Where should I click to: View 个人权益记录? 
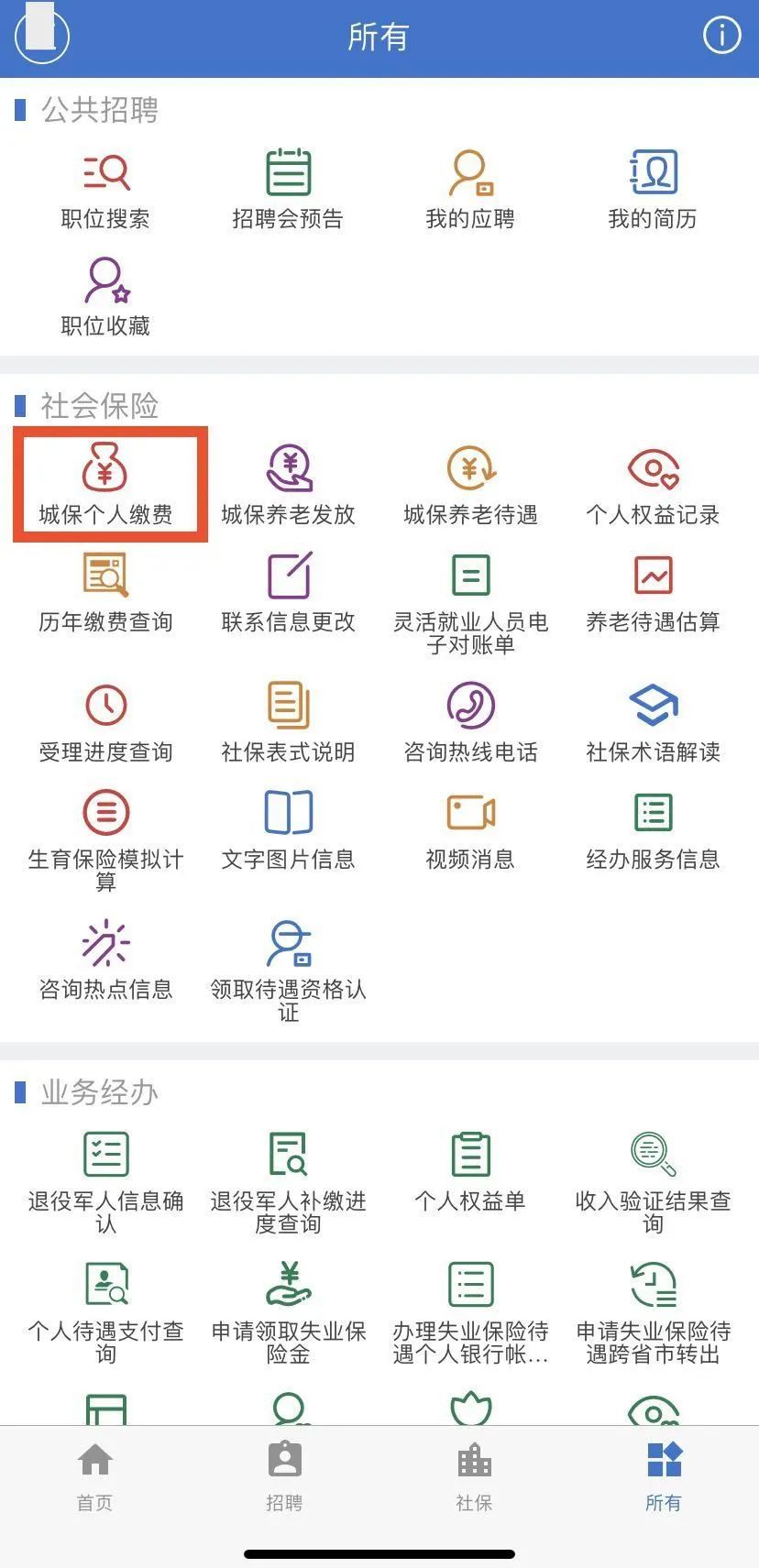tap(653, 484)
